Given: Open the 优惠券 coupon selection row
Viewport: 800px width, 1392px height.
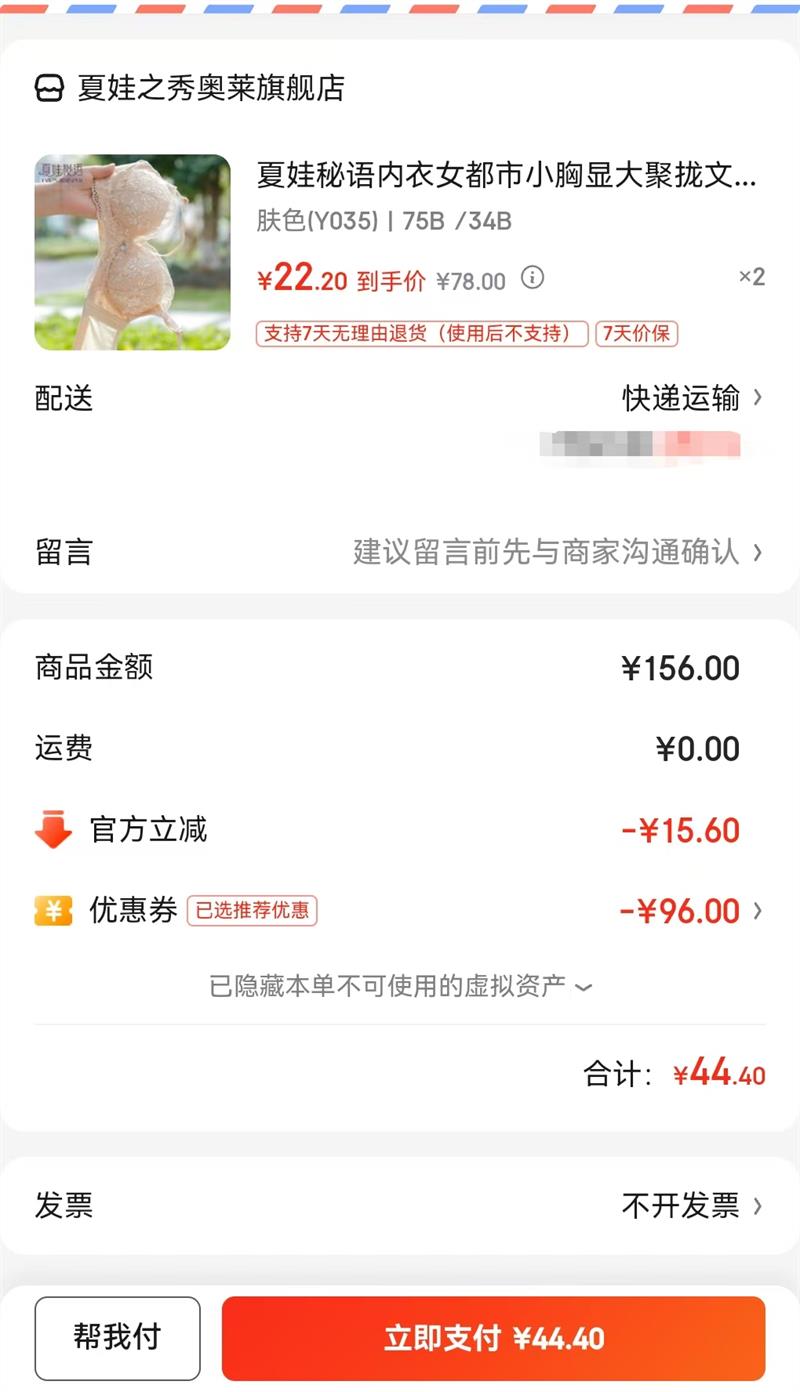Looking at the screenshot, I should [690, 911].
